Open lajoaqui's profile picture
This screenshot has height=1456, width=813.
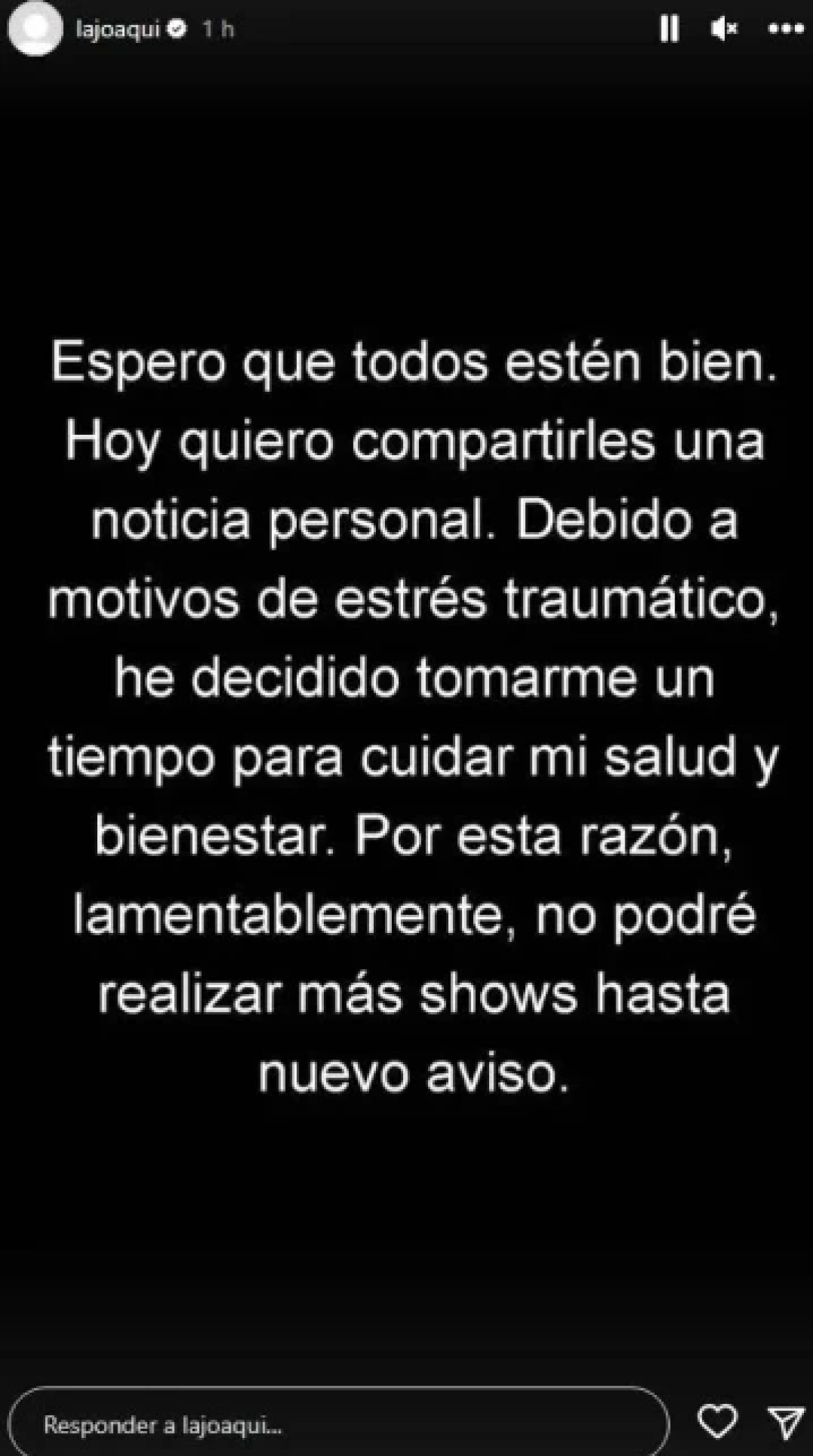point(35,29)
